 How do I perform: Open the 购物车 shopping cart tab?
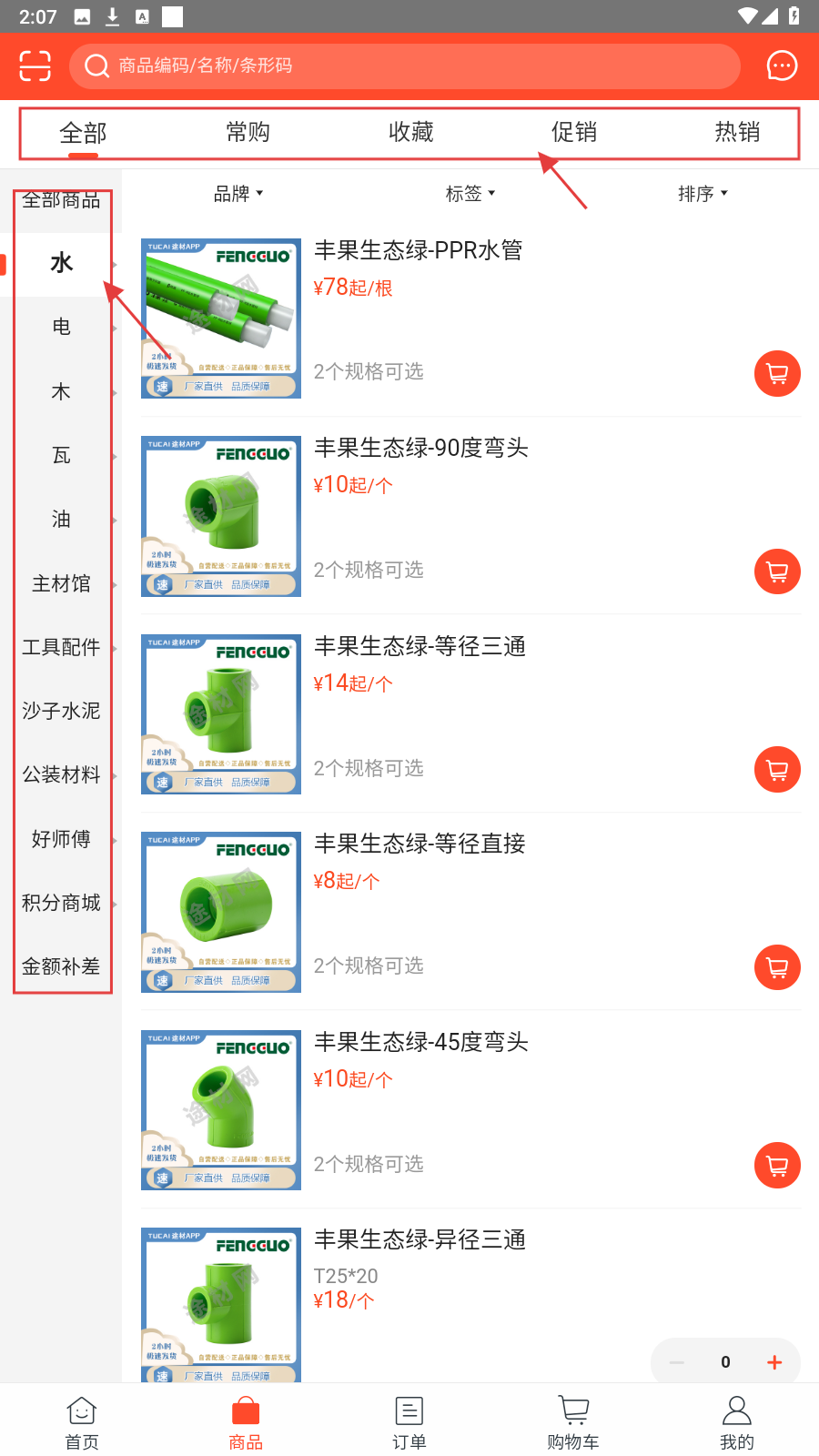[573, 1422]
